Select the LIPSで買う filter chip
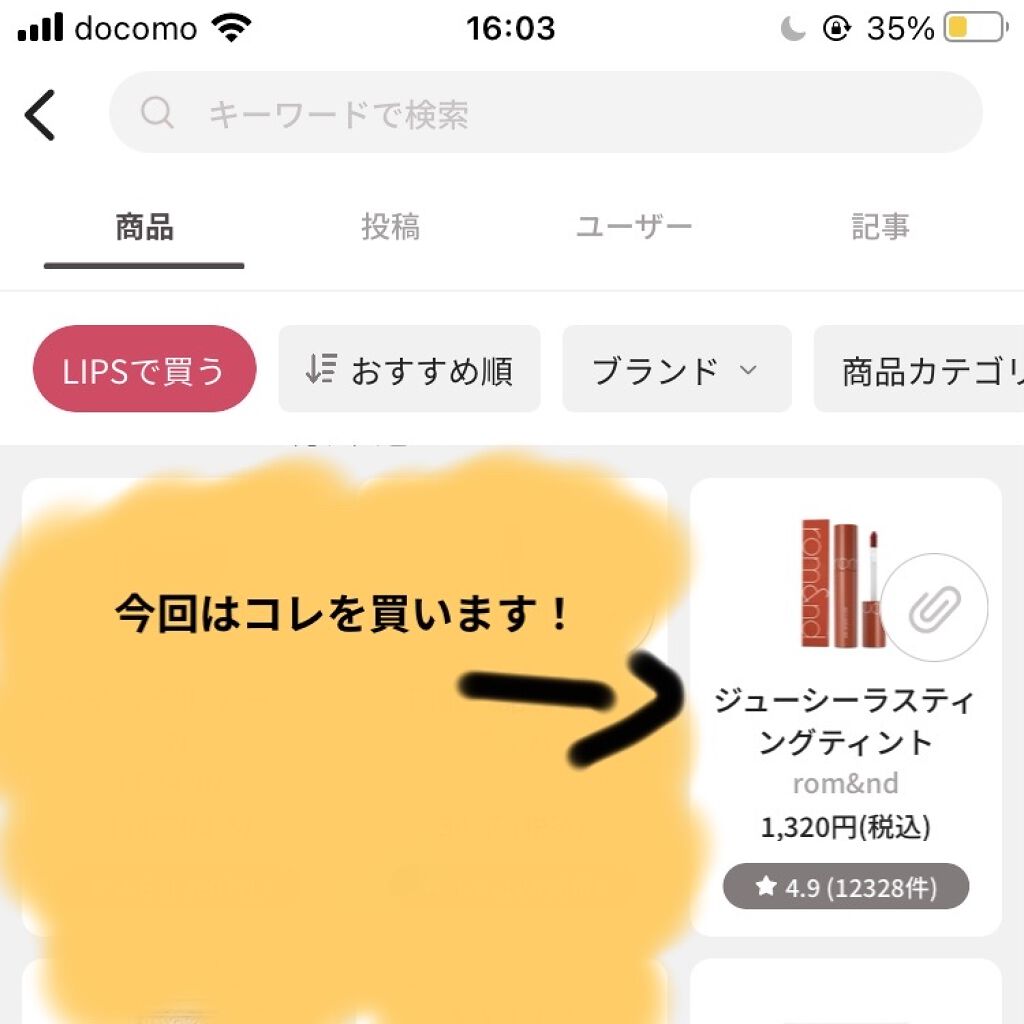 pos(144,369)
